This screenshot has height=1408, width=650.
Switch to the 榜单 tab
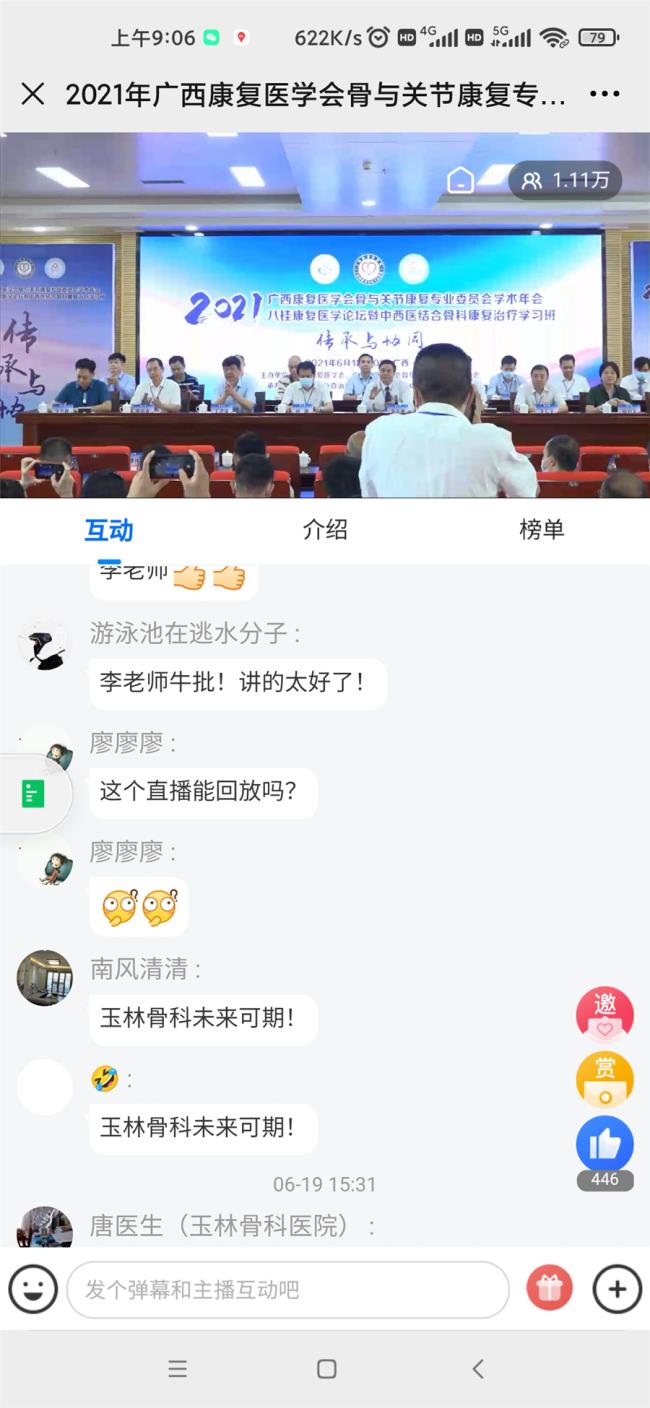541,530
